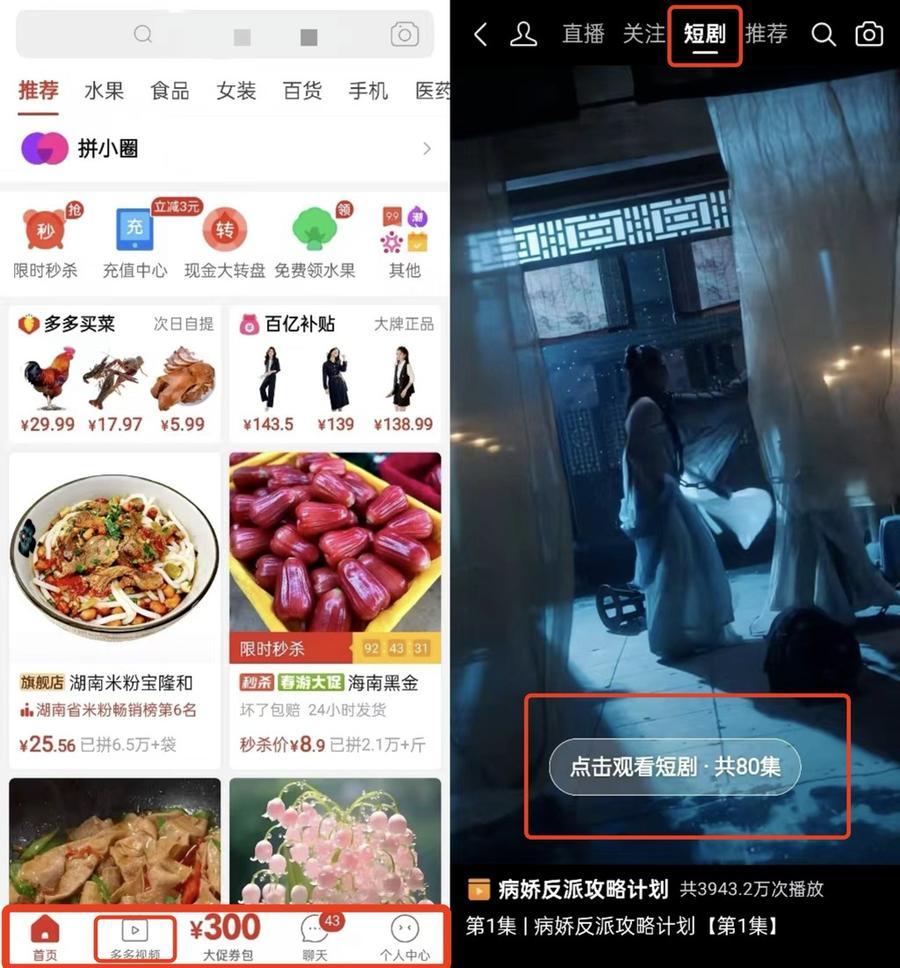The width and height of the screenshot is (900, 968).
Task: Go to 个人中心 tab
Action: pyautogui.click(x=404, y=941)
